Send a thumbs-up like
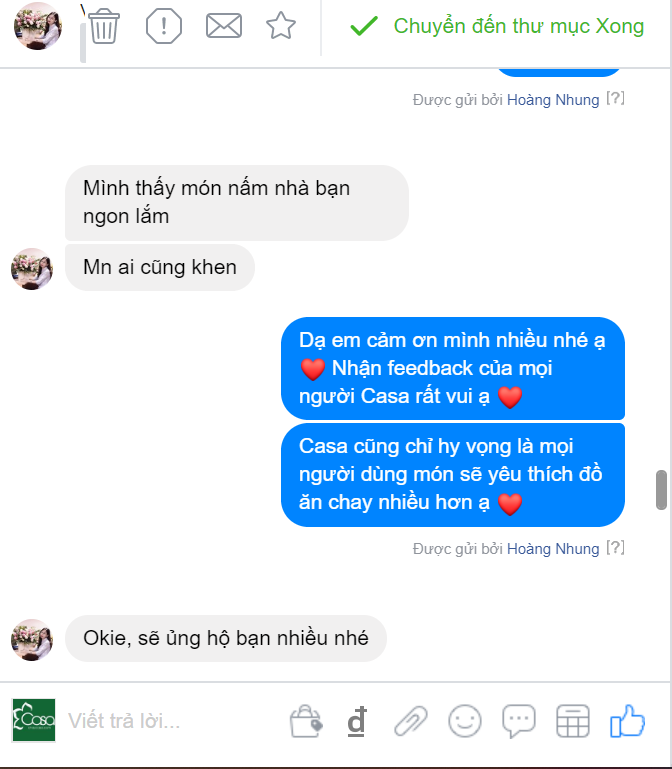Image resolution: width=672 pixels, height=769 pixels. [627, 720]
